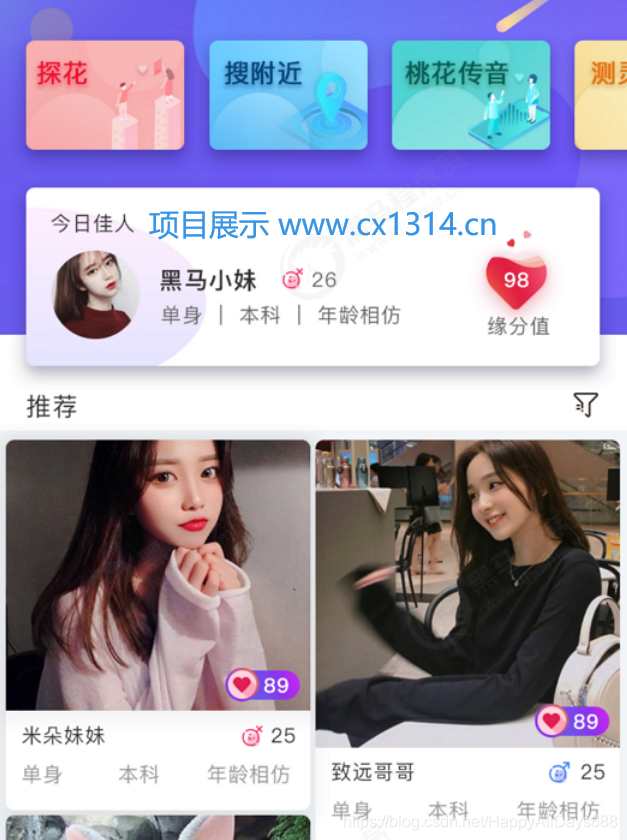This screenshot has width=627, height=840.
Task: View 米朵妹妹's recommended profile card
Action: [x=158, y=625]
